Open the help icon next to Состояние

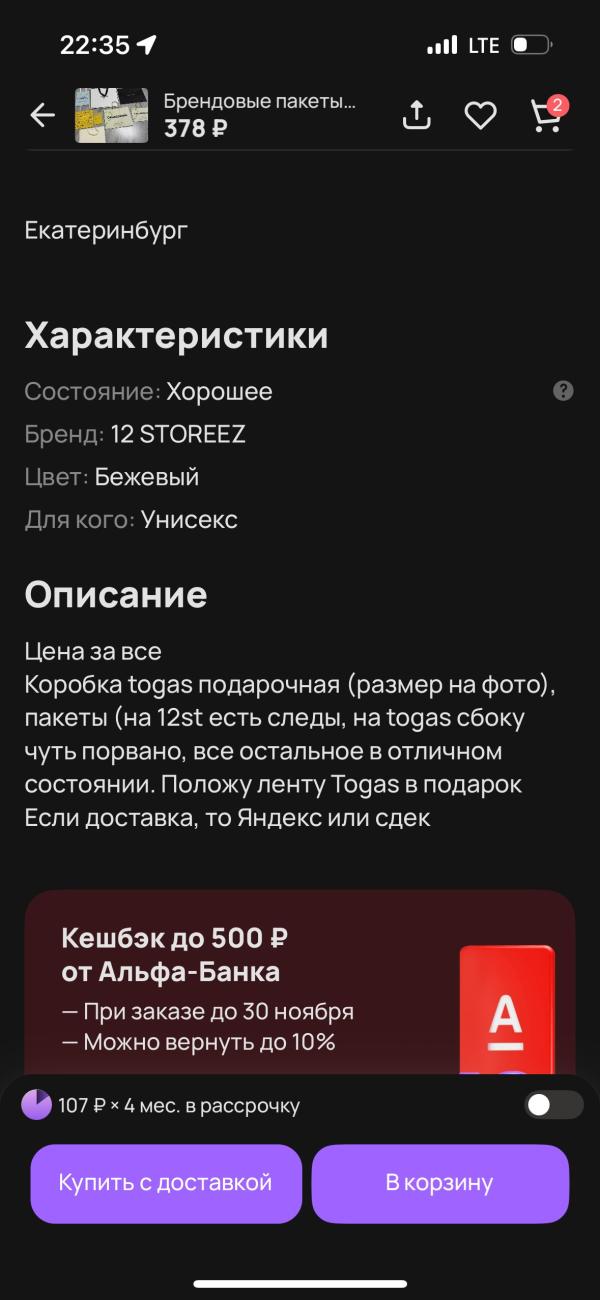563,391
